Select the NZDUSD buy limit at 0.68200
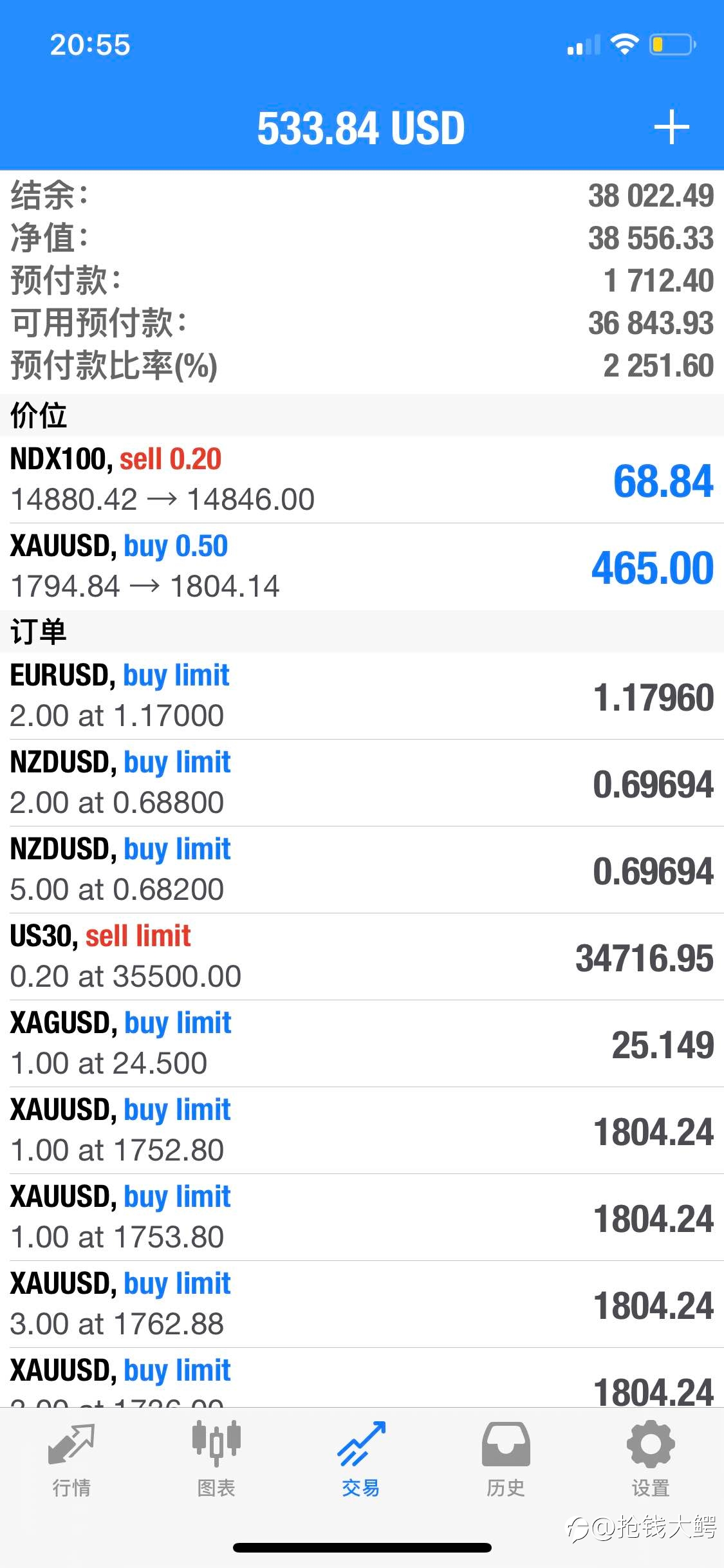Viewport: 724px width, 1568px height. point(362,870)
